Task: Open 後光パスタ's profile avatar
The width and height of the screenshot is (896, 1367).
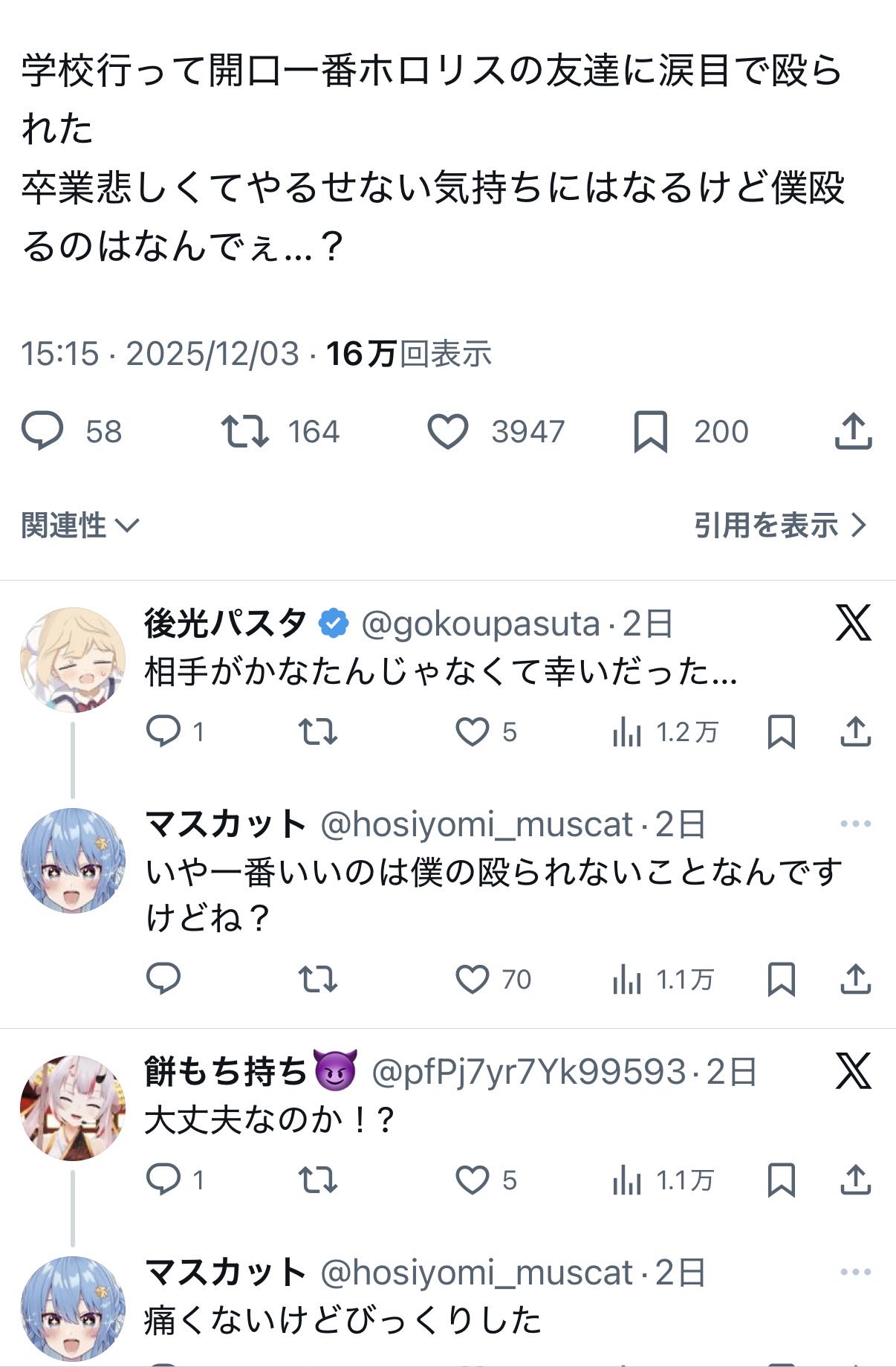Action: point(72,660)
